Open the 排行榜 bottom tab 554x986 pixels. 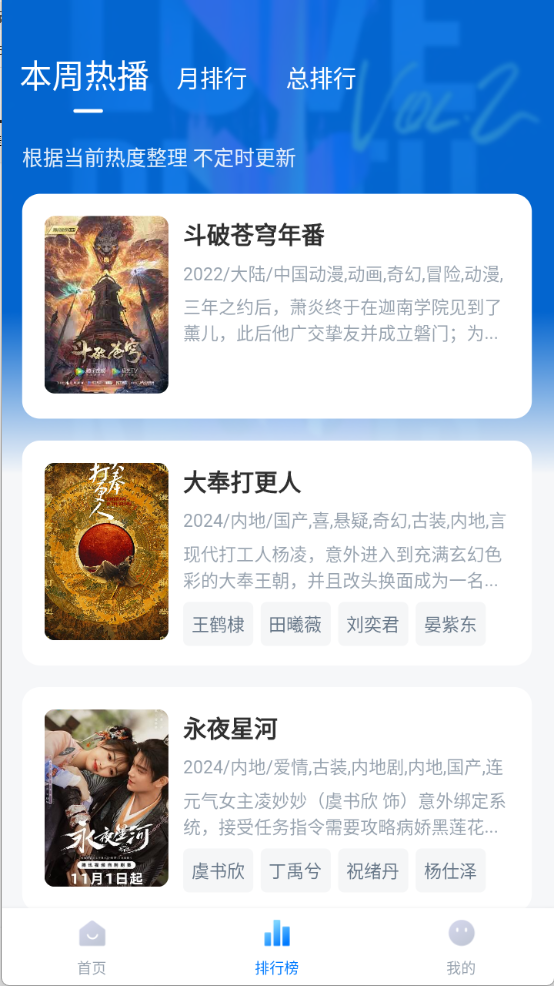pos(277,946)
